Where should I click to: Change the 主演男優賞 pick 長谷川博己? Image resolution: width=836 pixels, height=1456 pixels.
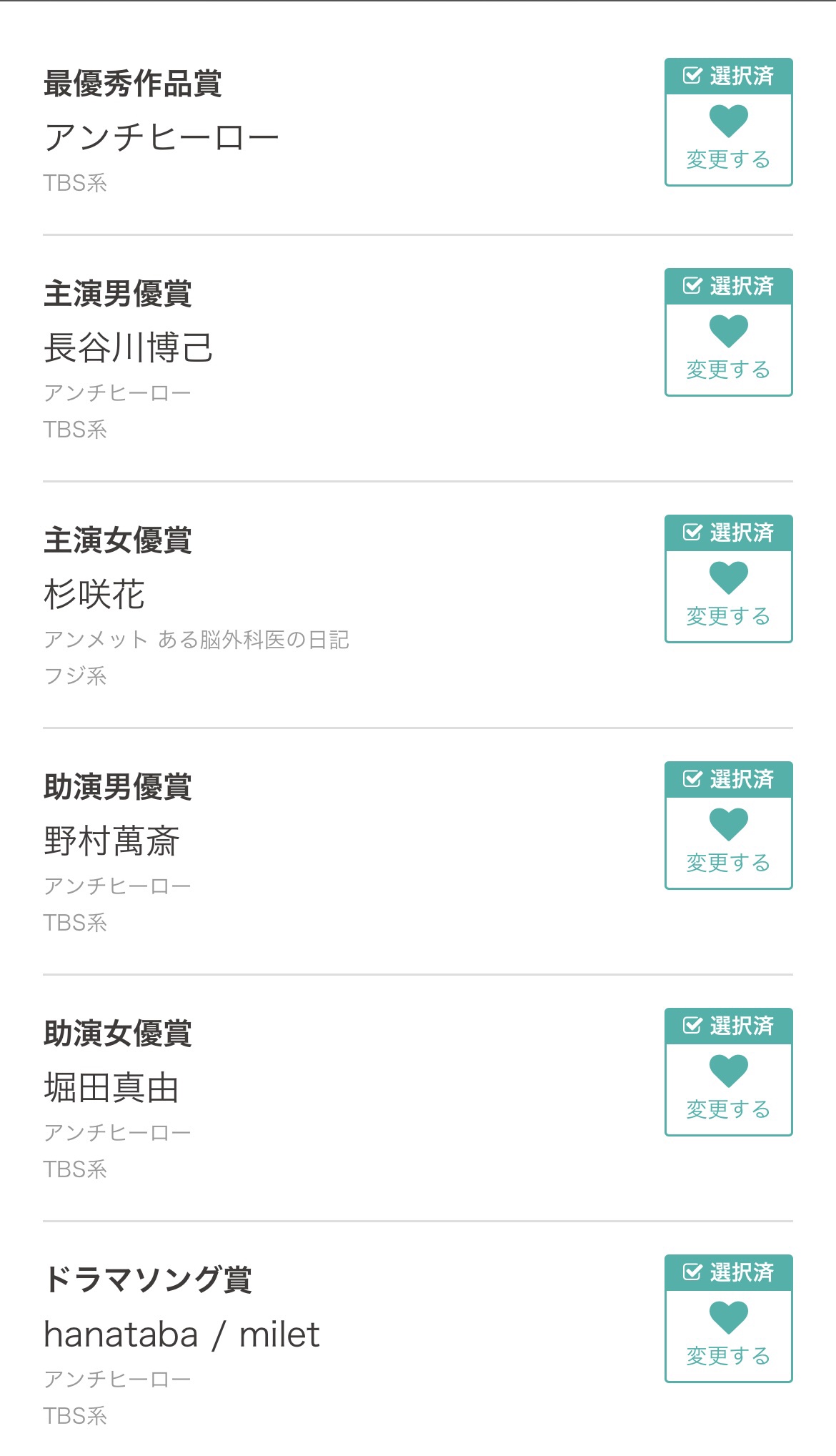pyautogui.click(x=728, y=332)
